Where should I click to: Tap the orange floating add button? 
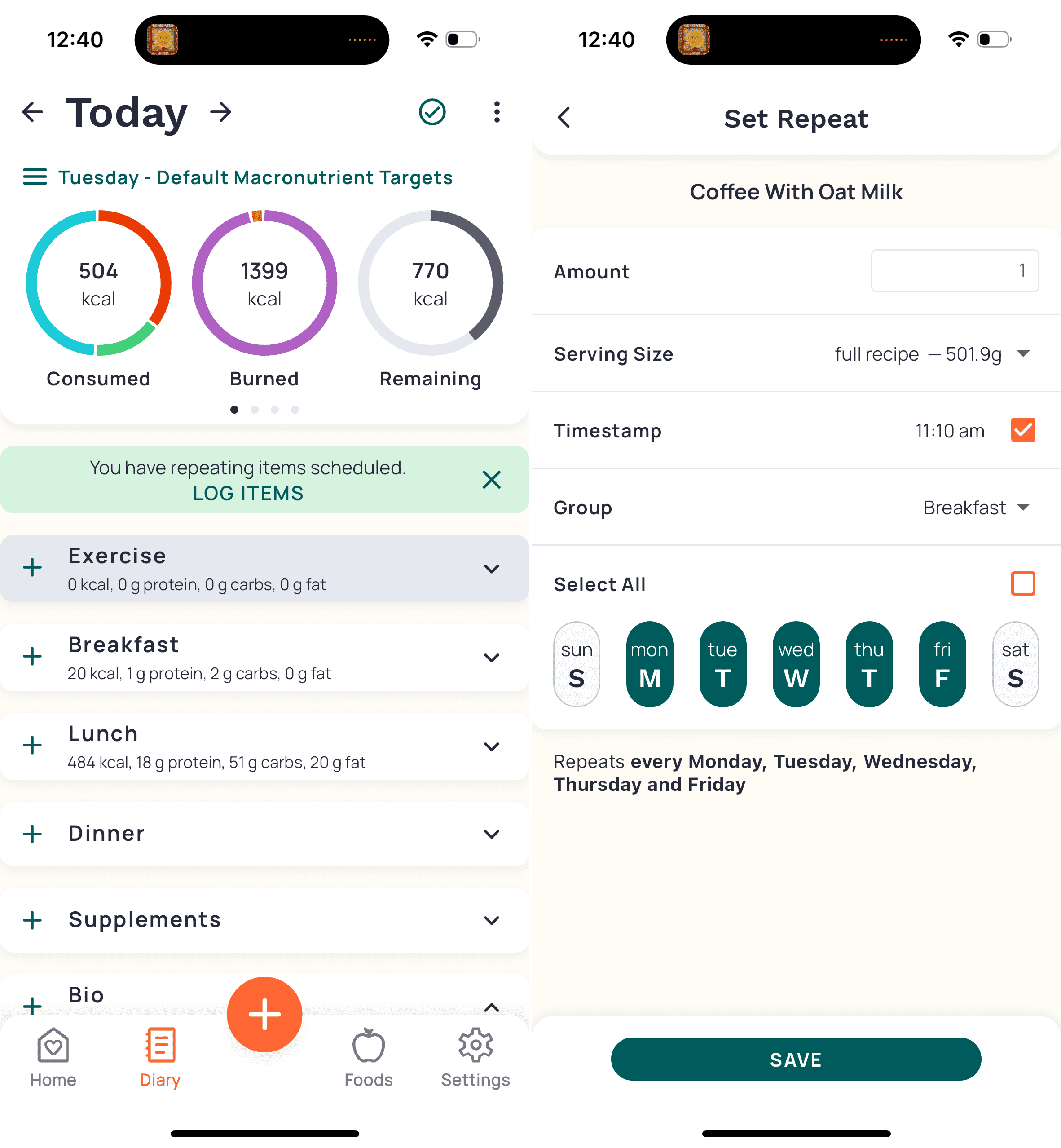tap(264, 1014)
